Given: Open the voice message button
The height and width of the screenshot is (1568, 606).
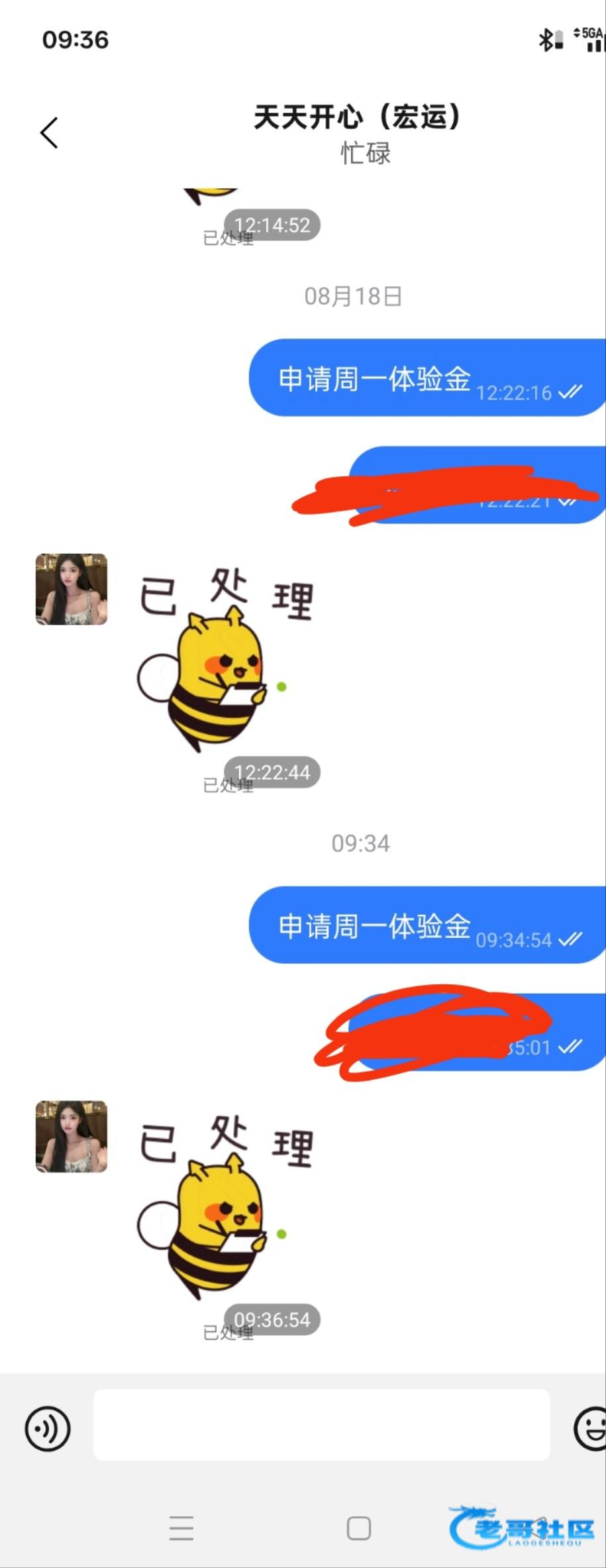Looking at the screenshot, I should (x=48, y=1429).
